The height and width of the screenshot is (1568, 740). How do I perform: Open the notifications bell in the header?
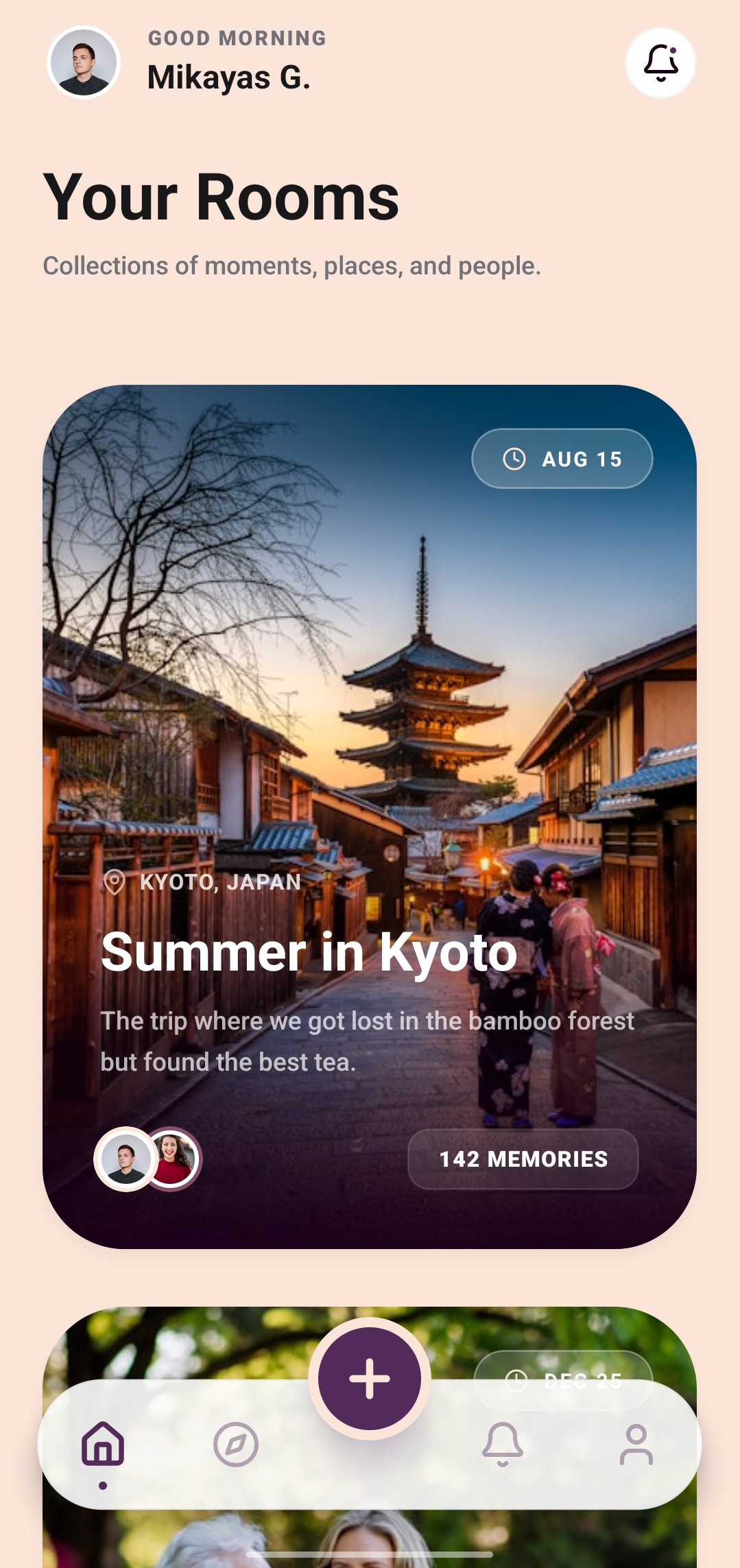pos(660,63)
